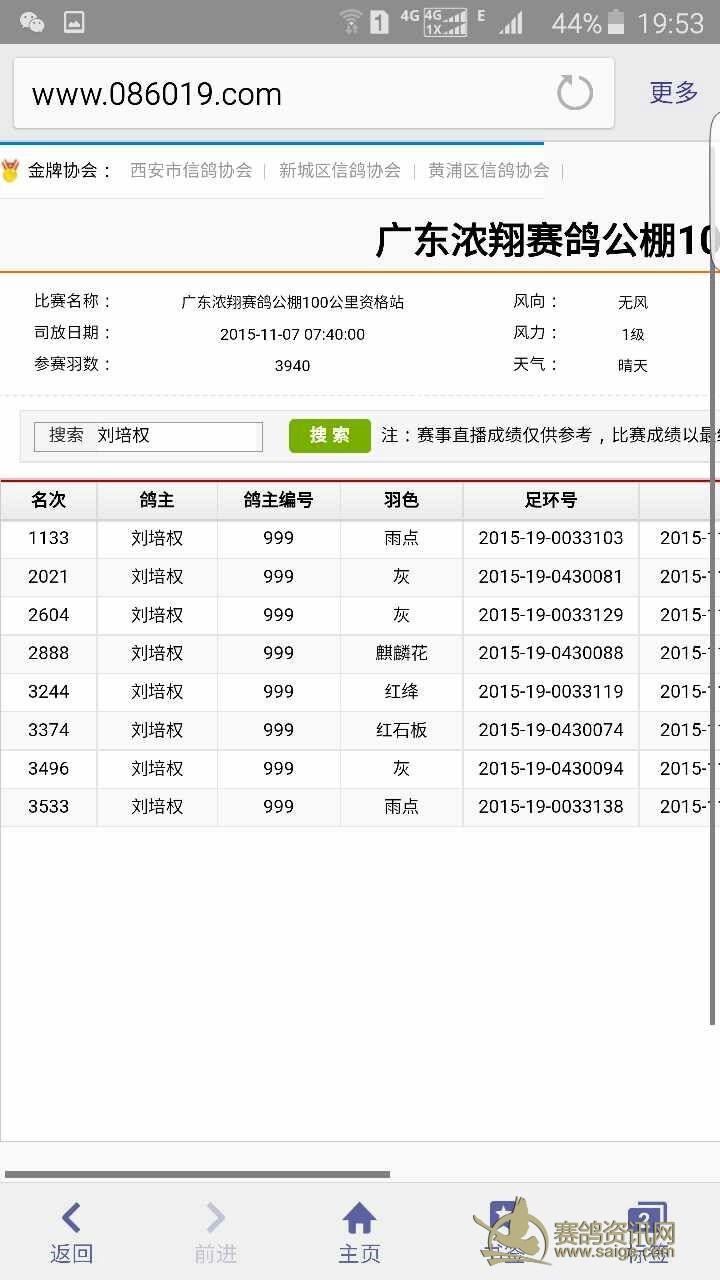Focus the search field containing 刘培权
The height and width of the screenshot is (1280, 720).
pyautogui.click(x=150, y=436)
